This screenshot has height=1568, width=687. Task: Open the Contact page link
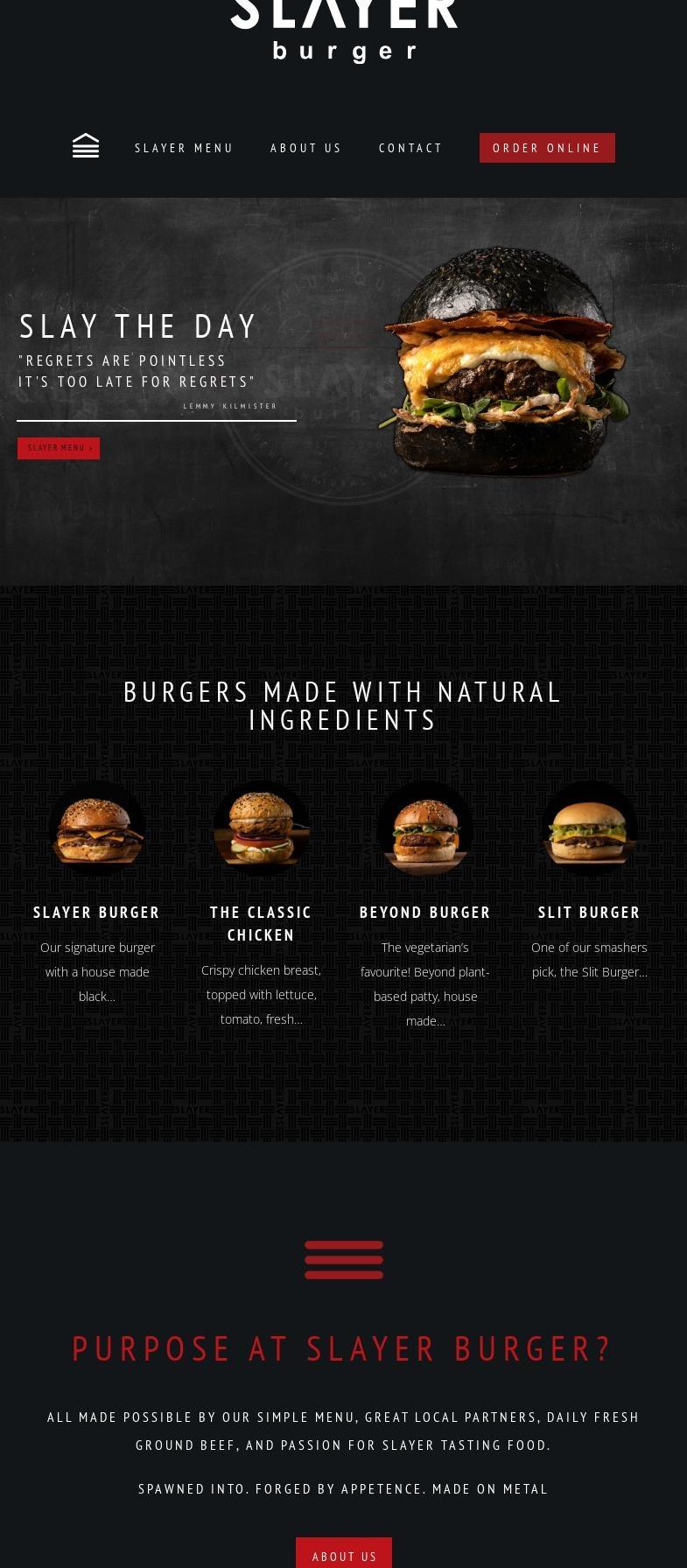(411, 148)
